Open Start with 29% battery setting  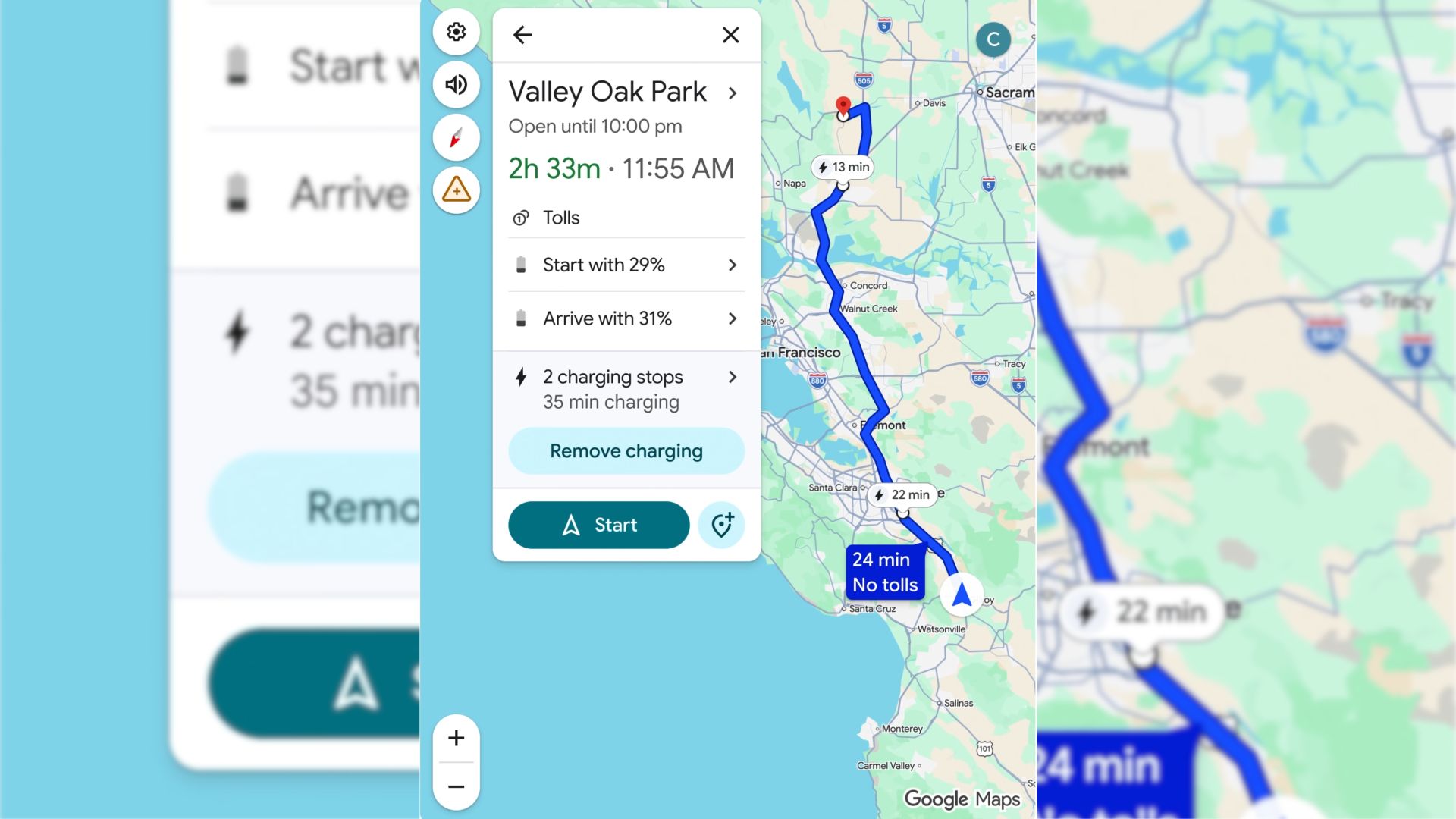pos(626,265)
